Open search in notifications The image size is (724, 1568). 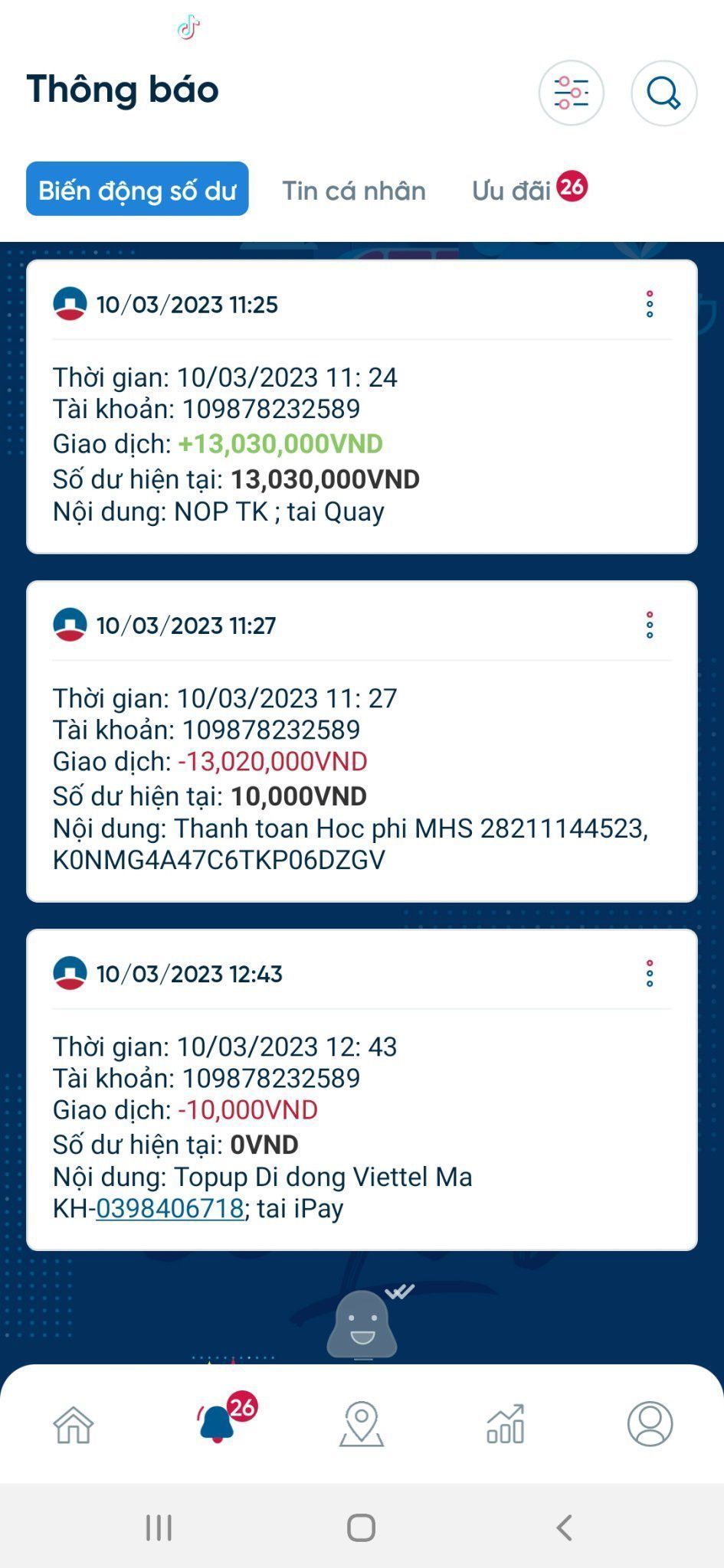point(663,93)
